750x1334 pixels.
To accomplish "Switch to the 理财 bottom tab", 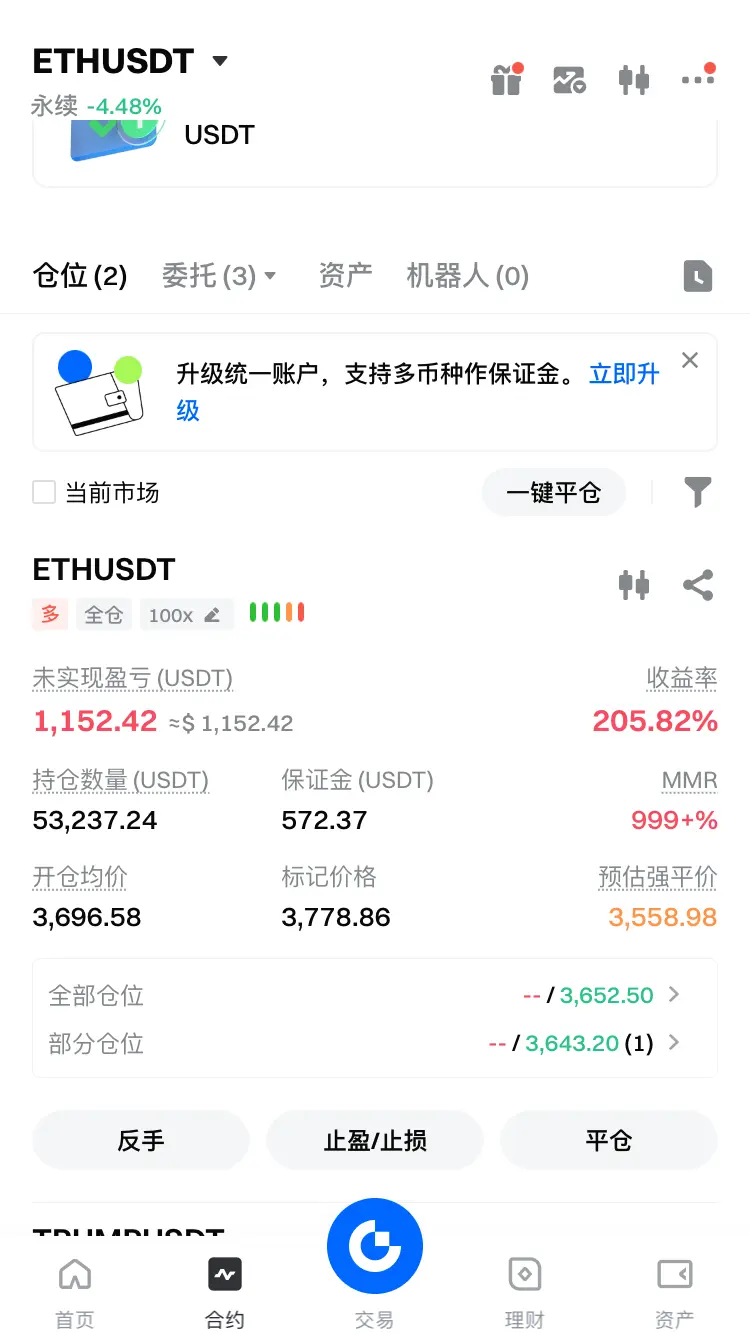I will [x=525, y=1290].
